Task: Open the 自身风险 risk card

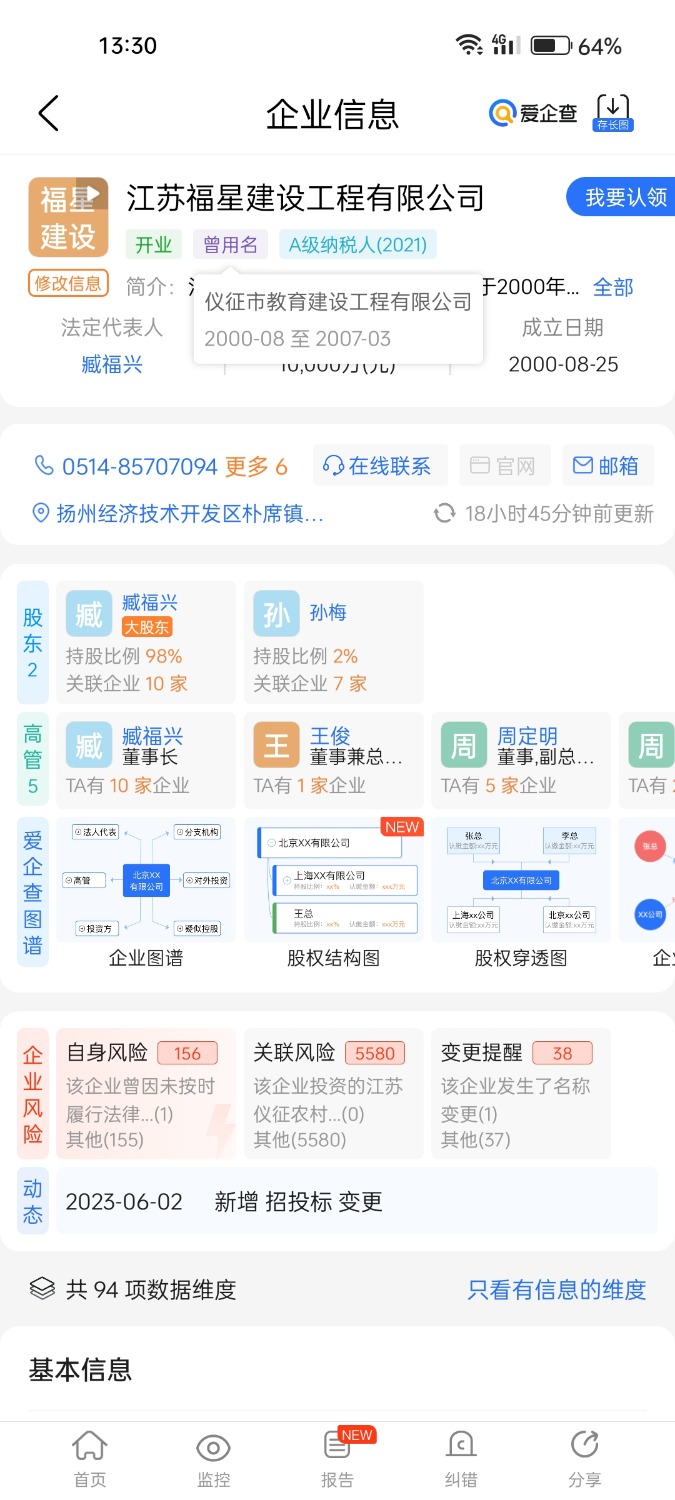Action: point(146,1094)
